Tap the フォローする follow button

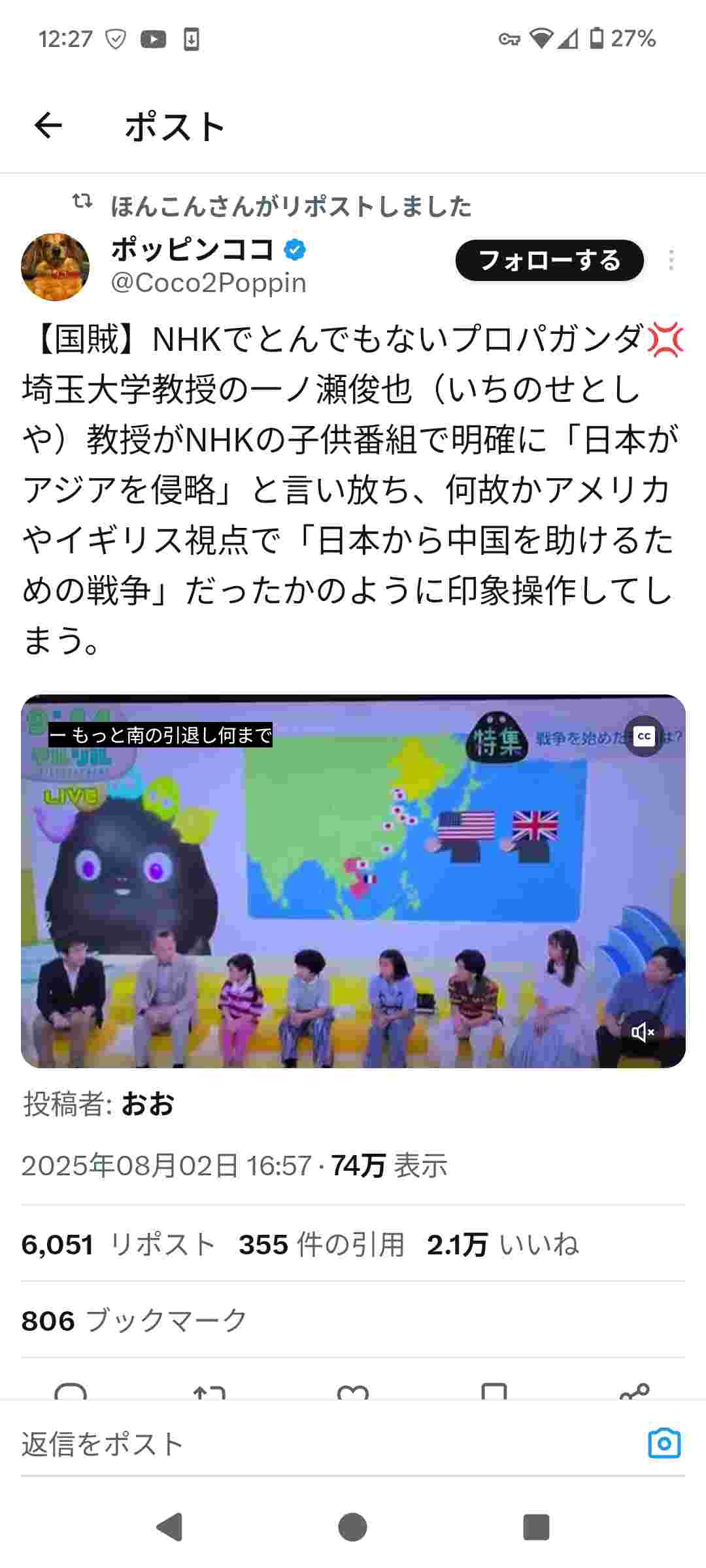(549, 261)
